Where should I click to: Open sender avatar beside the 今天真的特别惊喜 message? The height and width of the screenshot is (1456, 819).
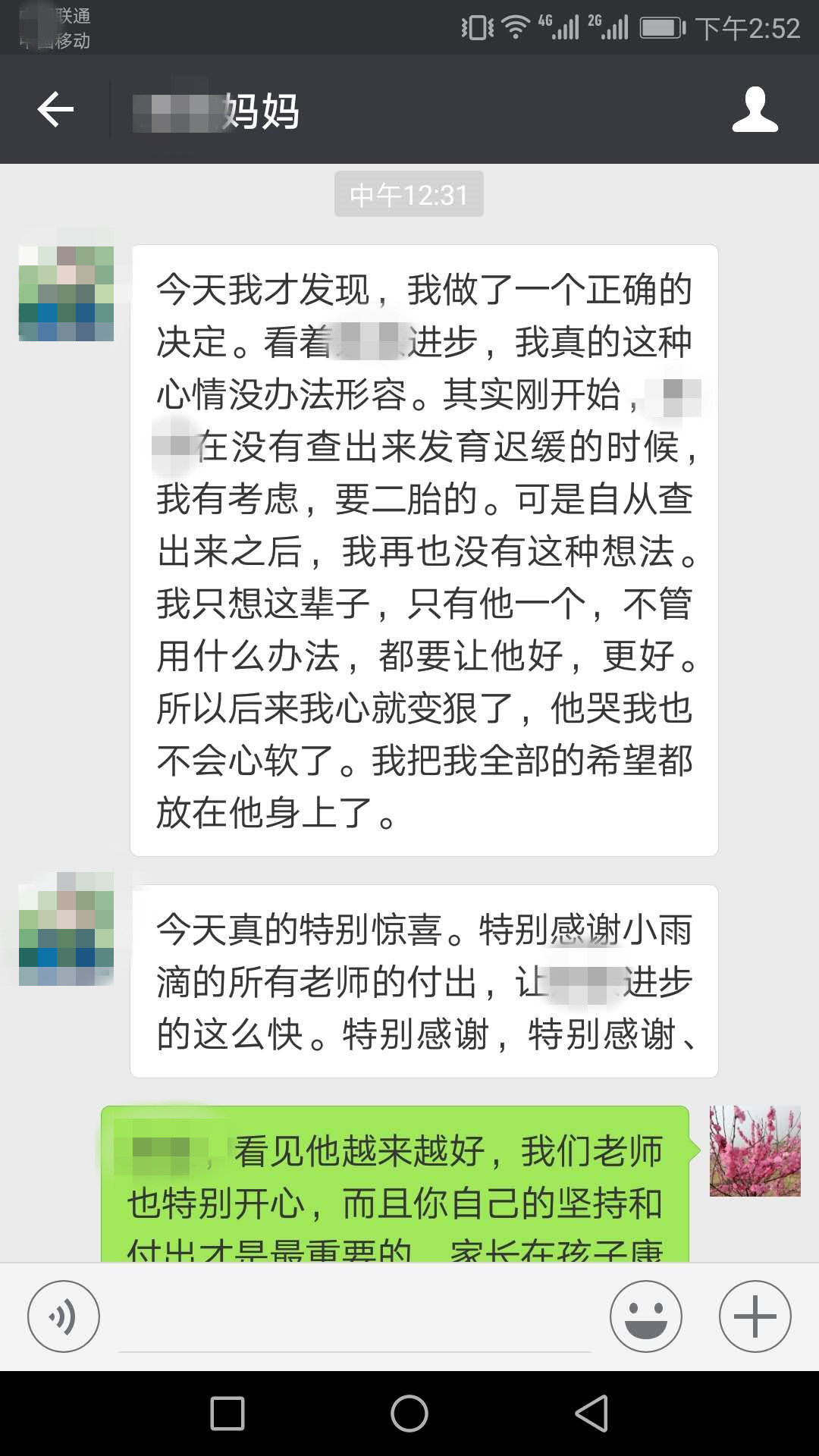(x=67, y=928)
